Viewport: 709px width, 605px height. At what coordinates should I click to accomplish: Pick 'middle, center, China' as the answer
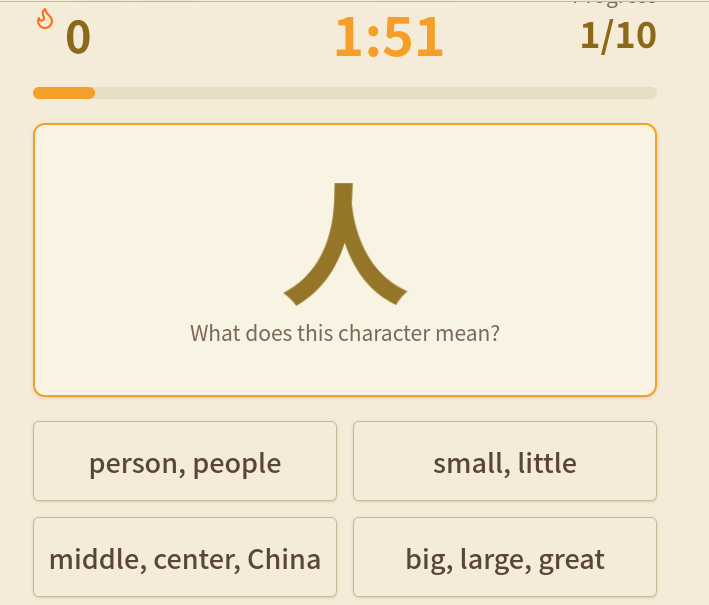[185, 558]
